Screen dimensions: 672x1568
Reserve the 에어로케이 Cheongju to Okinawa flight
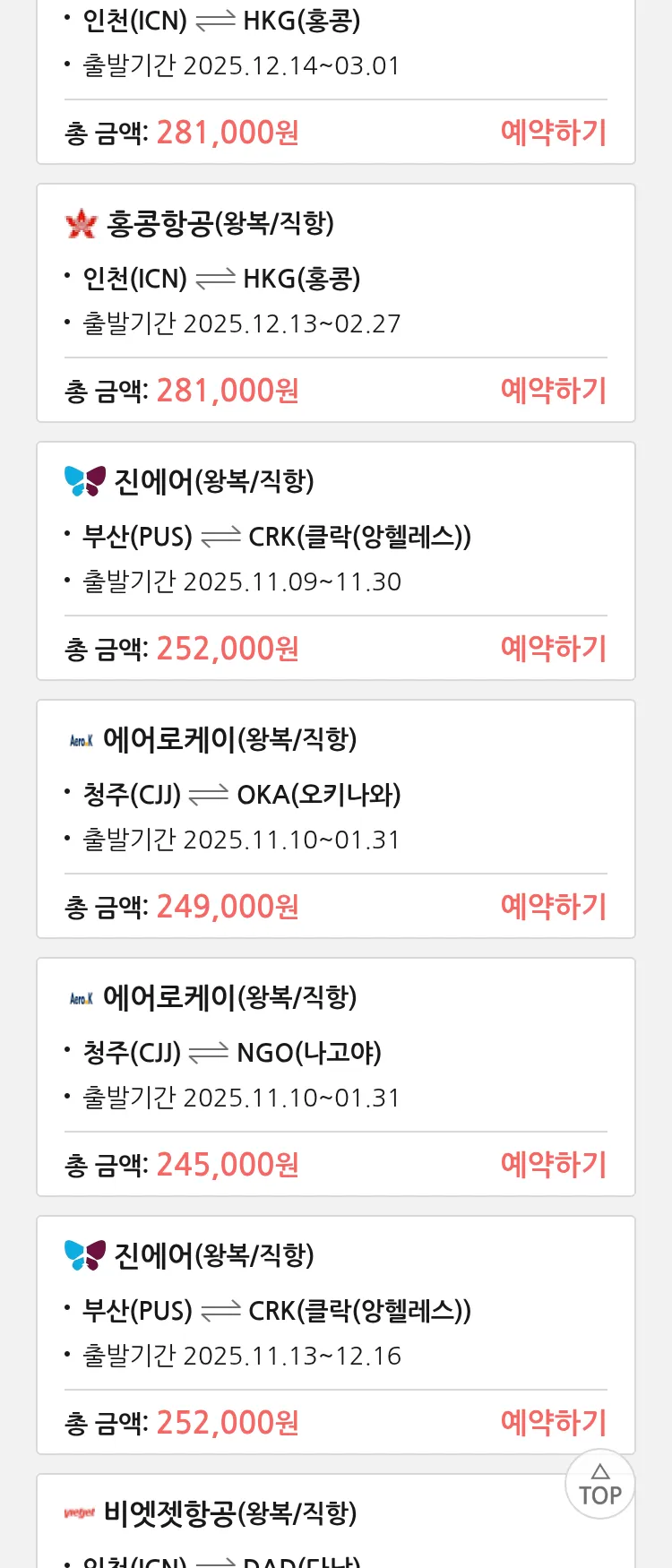click(553, 907)
